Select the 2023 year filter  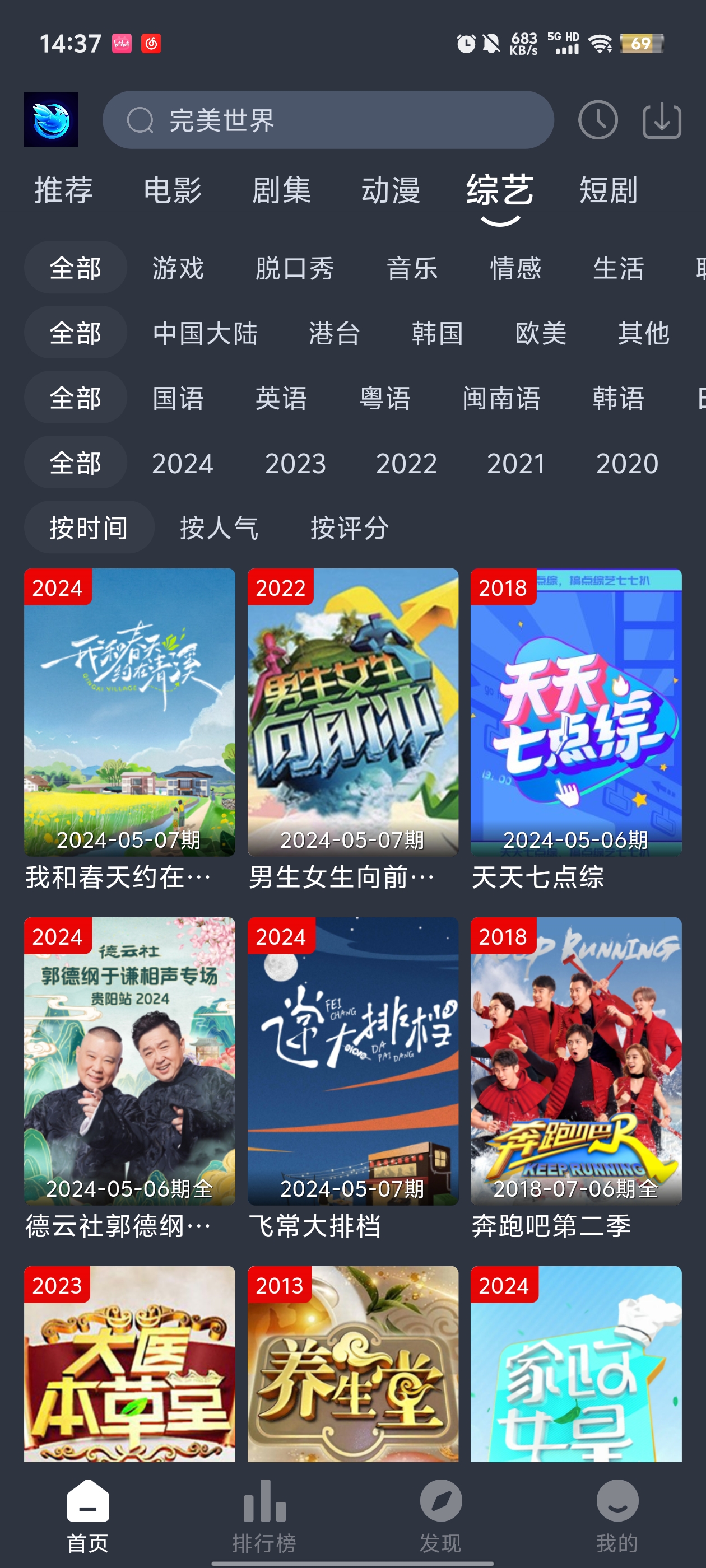tap(296, 463)
